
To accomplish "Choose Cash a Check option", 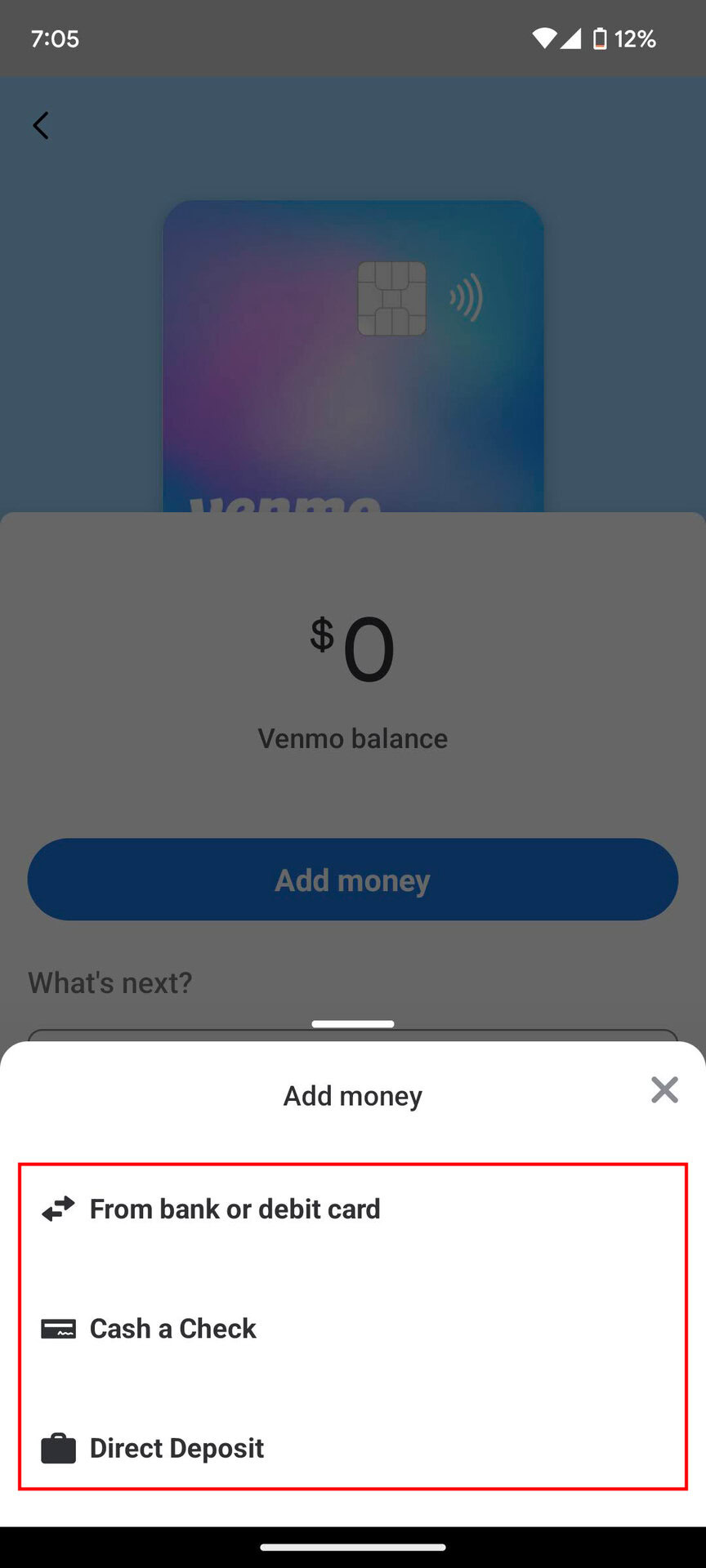I will tap(172, 1329).
